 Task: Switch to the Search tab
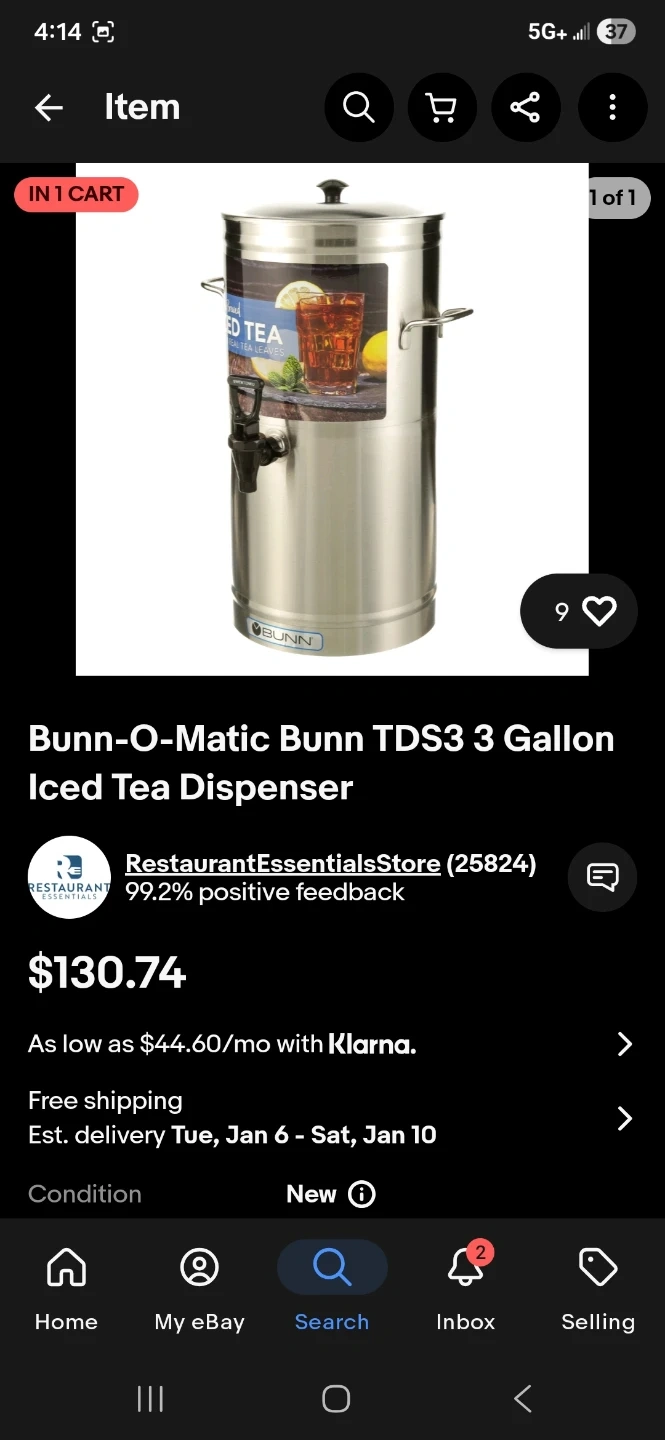click(332, 1284)
